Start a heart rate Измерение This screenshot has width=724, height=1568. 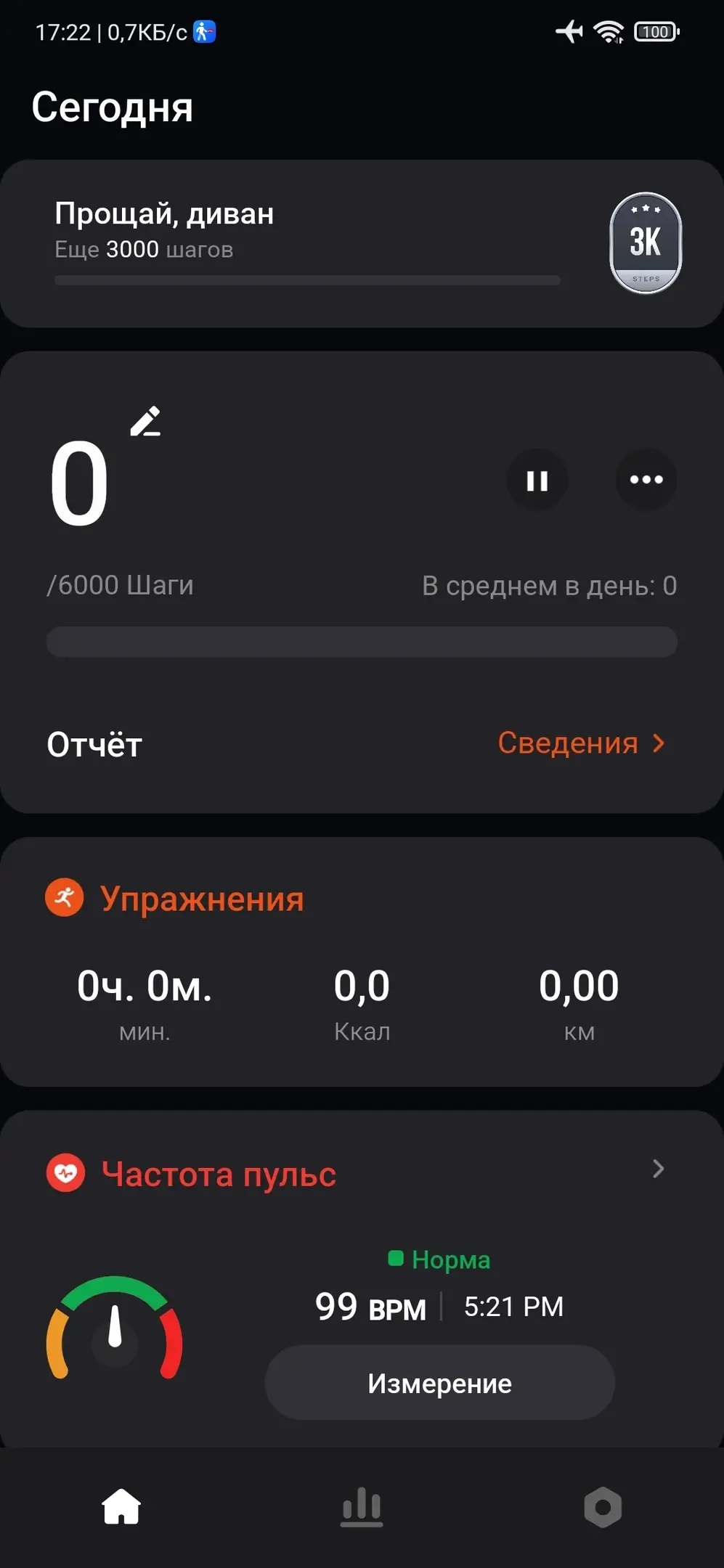click(x=439, y=1383)
